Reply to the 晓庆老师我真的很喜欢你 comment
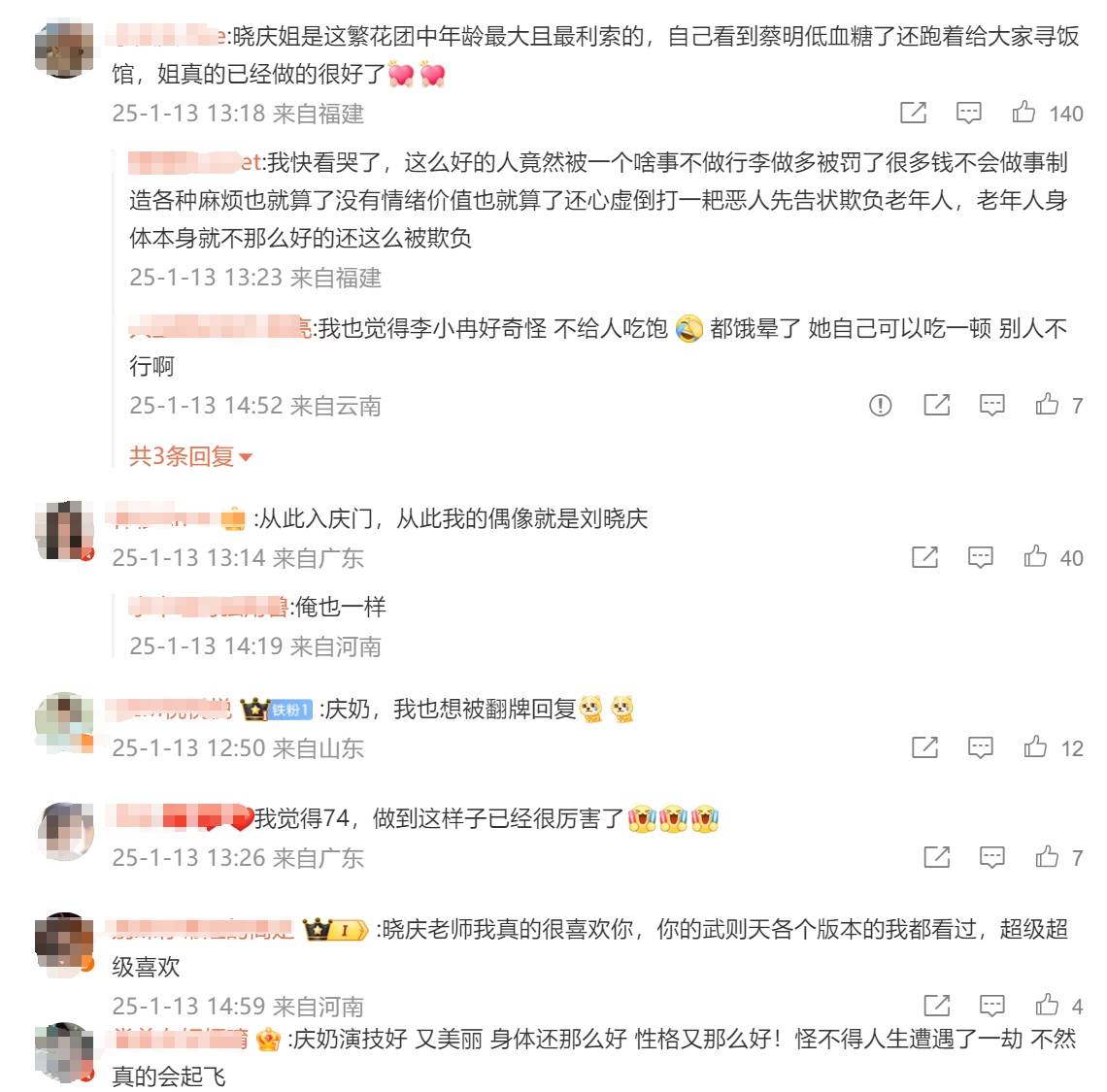The height and width of the screenshot is (1092, 1107). [991, 1005]
